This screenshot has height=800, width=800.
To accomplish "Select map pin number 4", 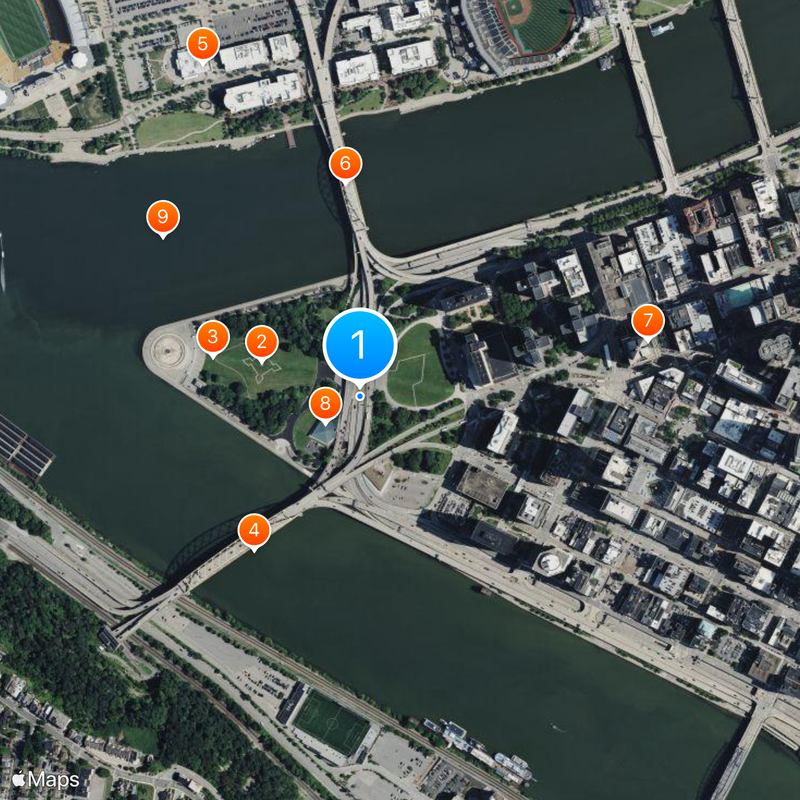I will point(254,530).
